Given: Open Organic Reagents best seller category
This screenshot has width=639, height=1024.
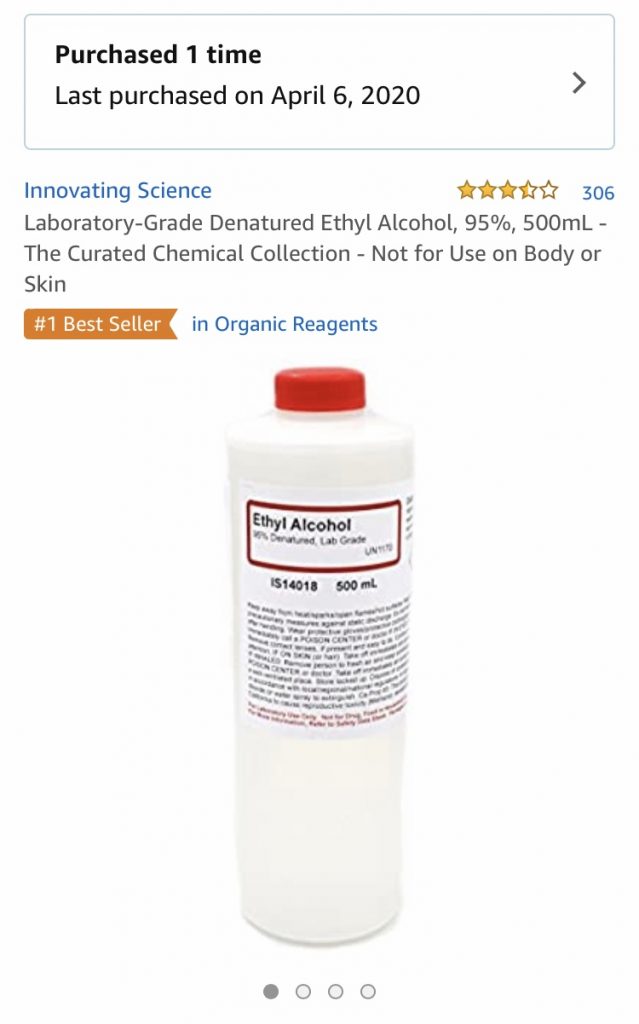Looking at the screenshot, I should pos(284,324).
